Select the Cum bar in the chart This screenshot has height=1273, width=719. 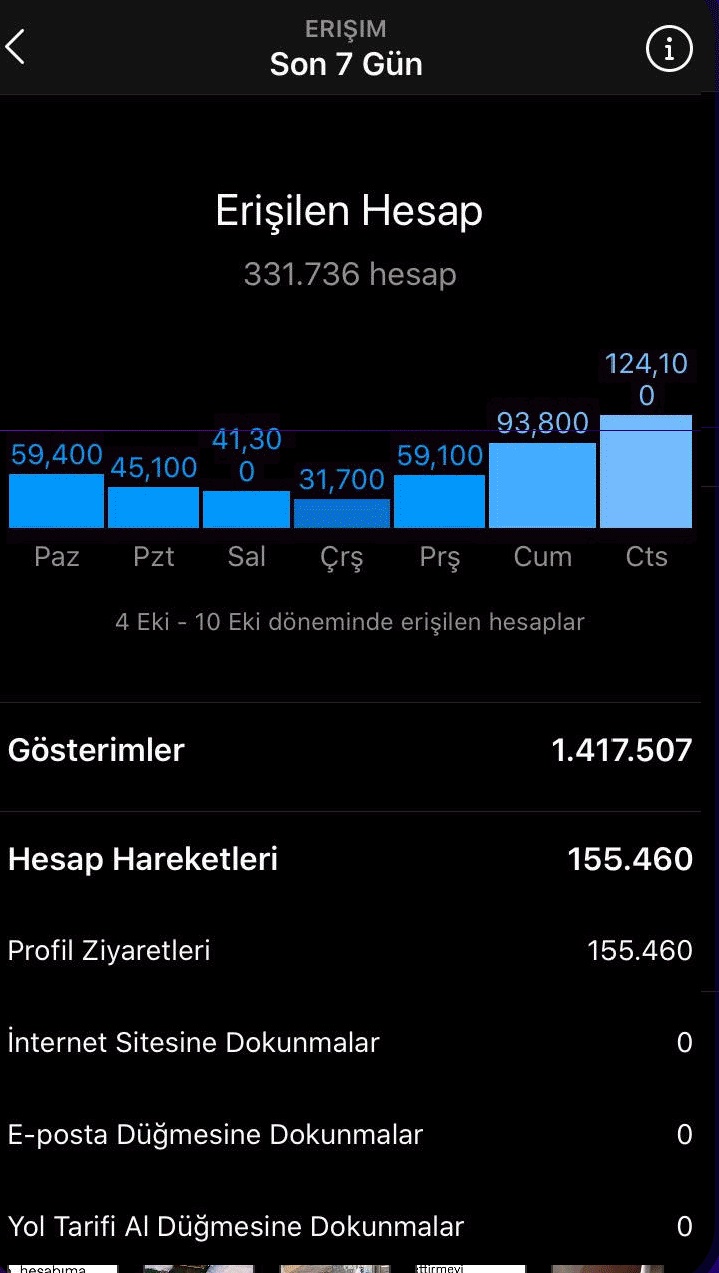tap(542, 485)
